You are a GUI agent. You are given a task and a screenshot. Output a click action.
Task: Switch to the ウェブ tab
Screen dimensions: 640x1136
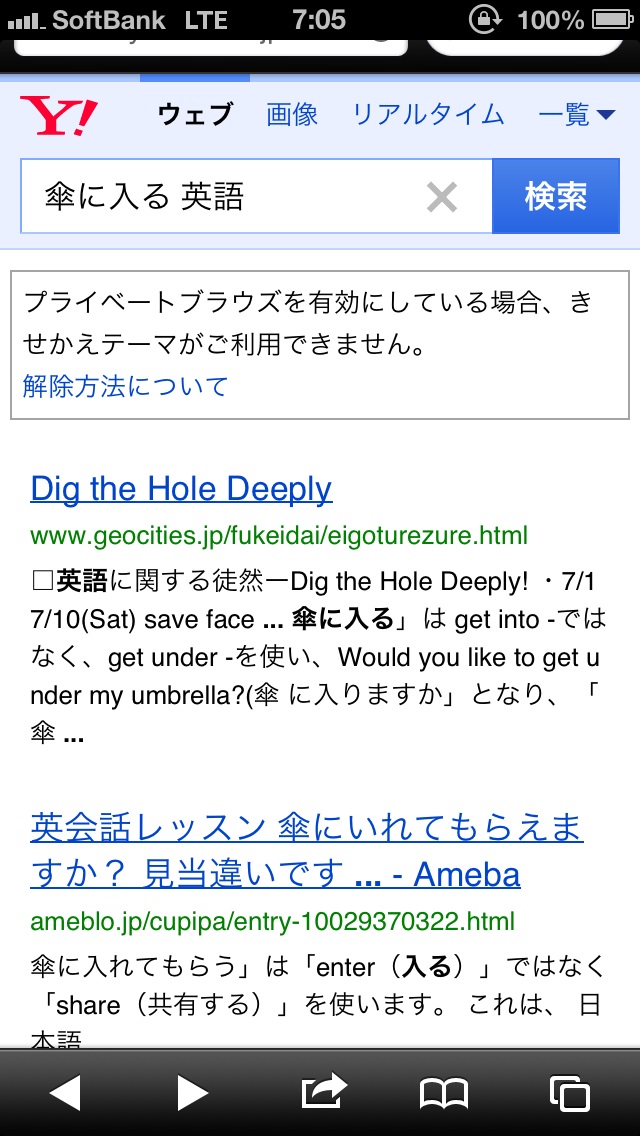point(194,115)
